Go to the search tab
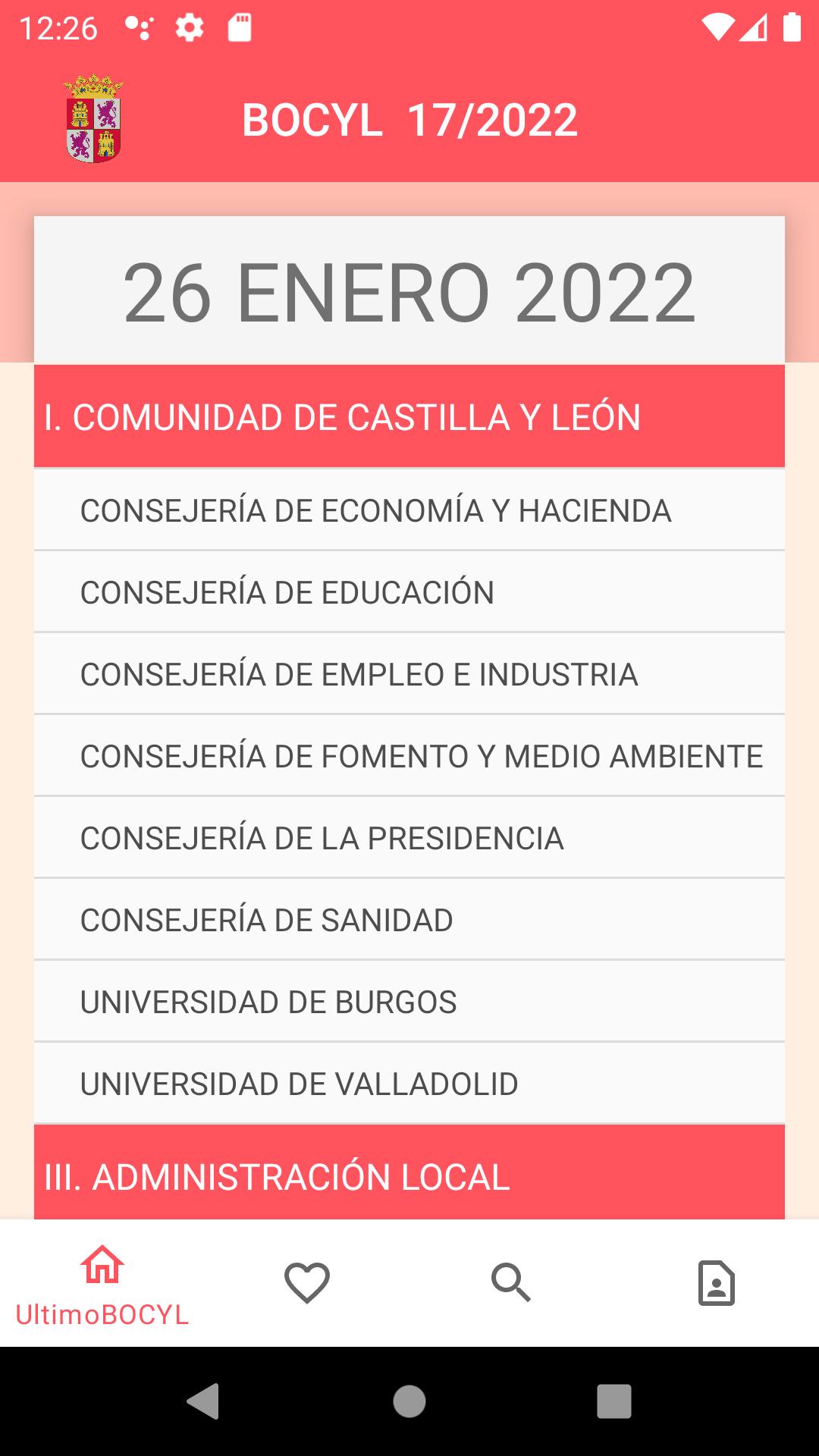The image size is (819, 1456). point(511,1283)
